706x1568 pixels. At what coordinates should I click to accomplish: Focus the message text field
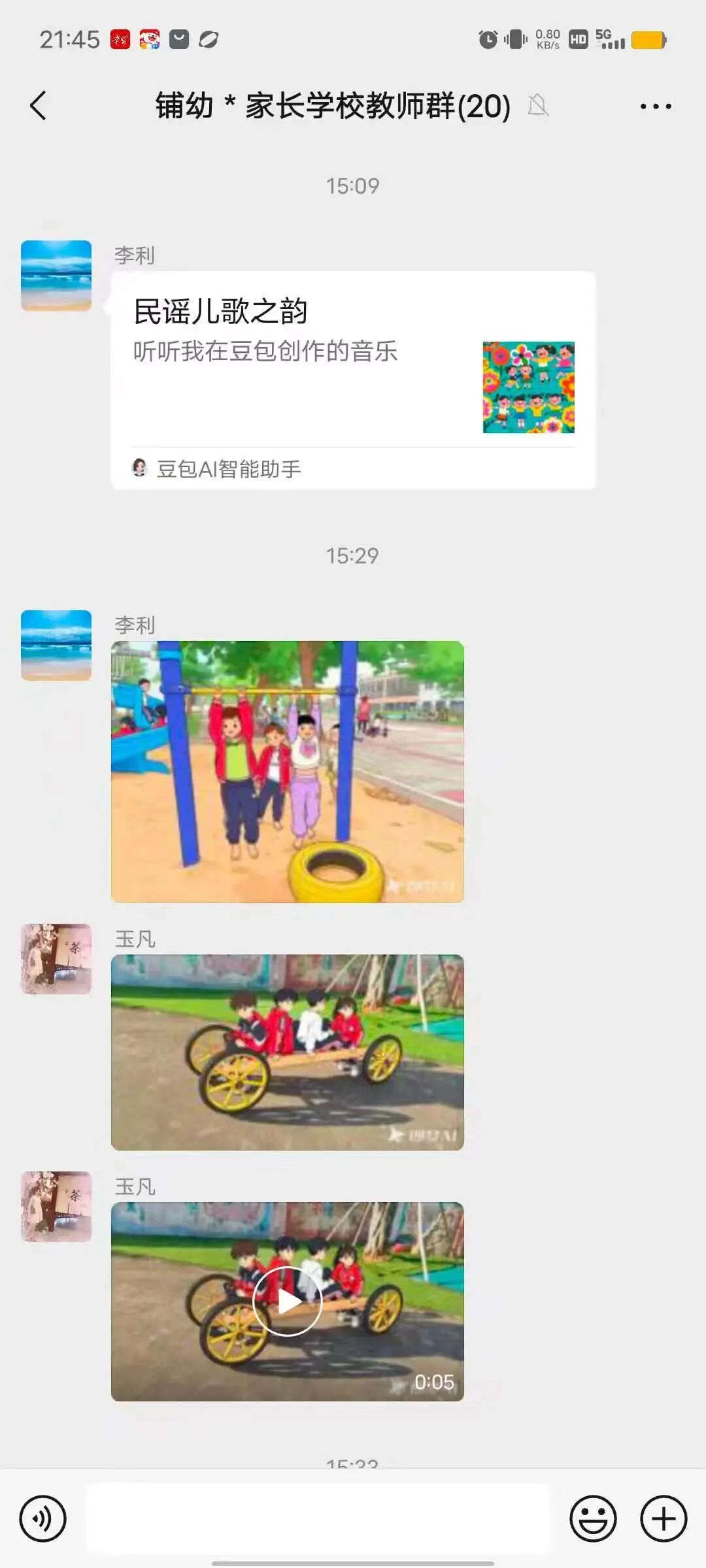[x=319, y=1519]
